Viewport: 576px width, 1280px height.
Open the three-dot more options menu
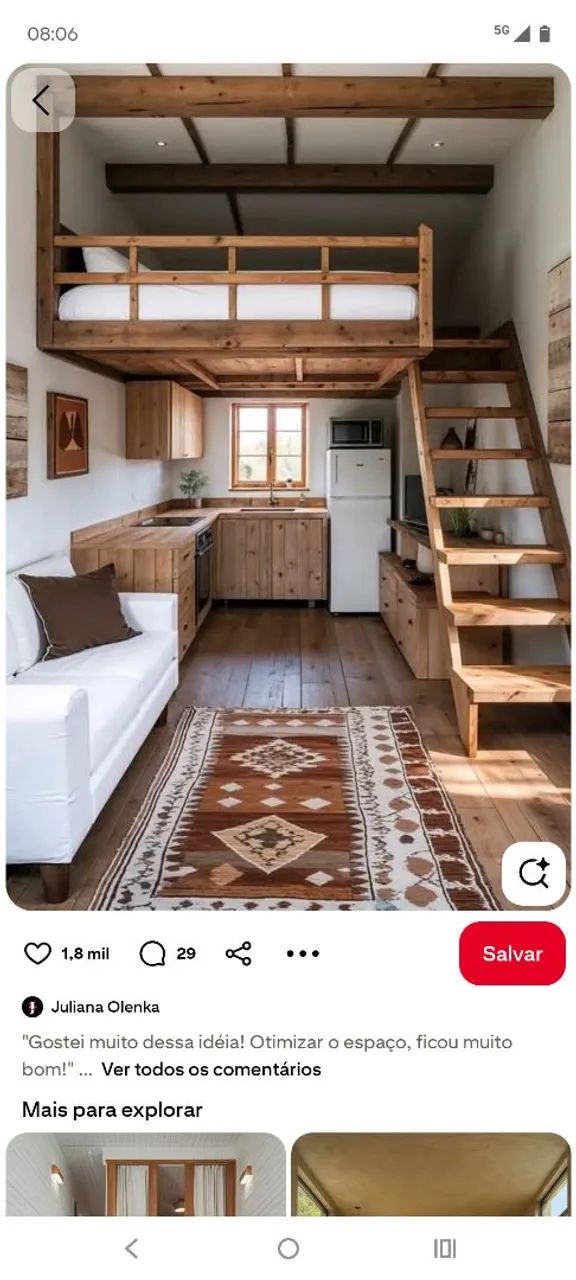[x=303, y=953]
